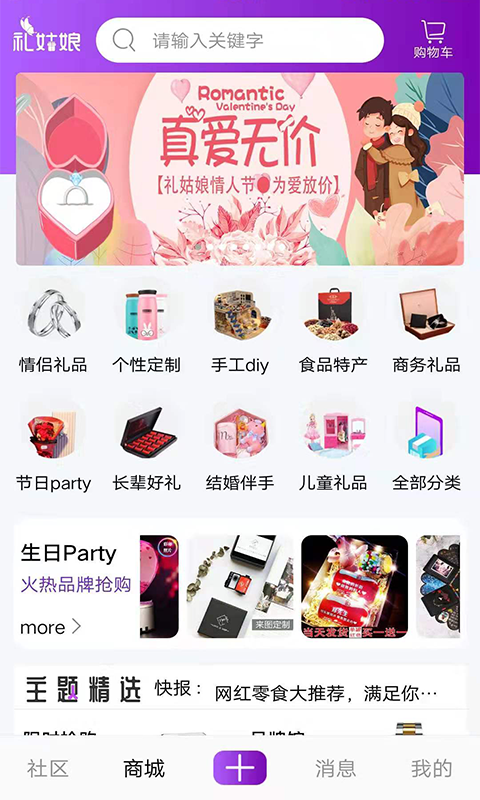Image resolution: width=480 pixels, height=800 pixels.
Task: Switch to the 消息 tab
Action: [x=335, y=768]
